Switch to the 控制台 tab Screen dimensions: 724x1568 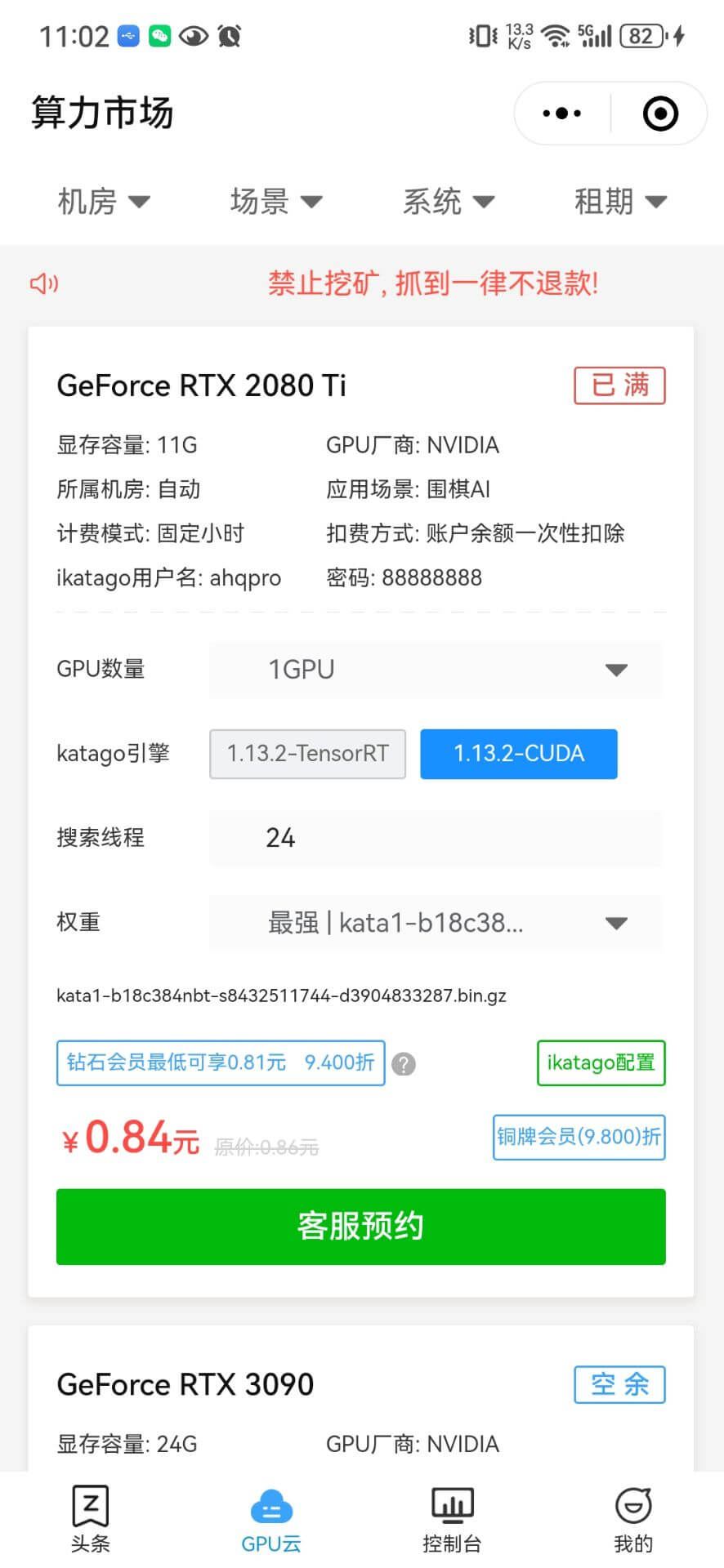pyautogui.click(x=452, y=1517)
